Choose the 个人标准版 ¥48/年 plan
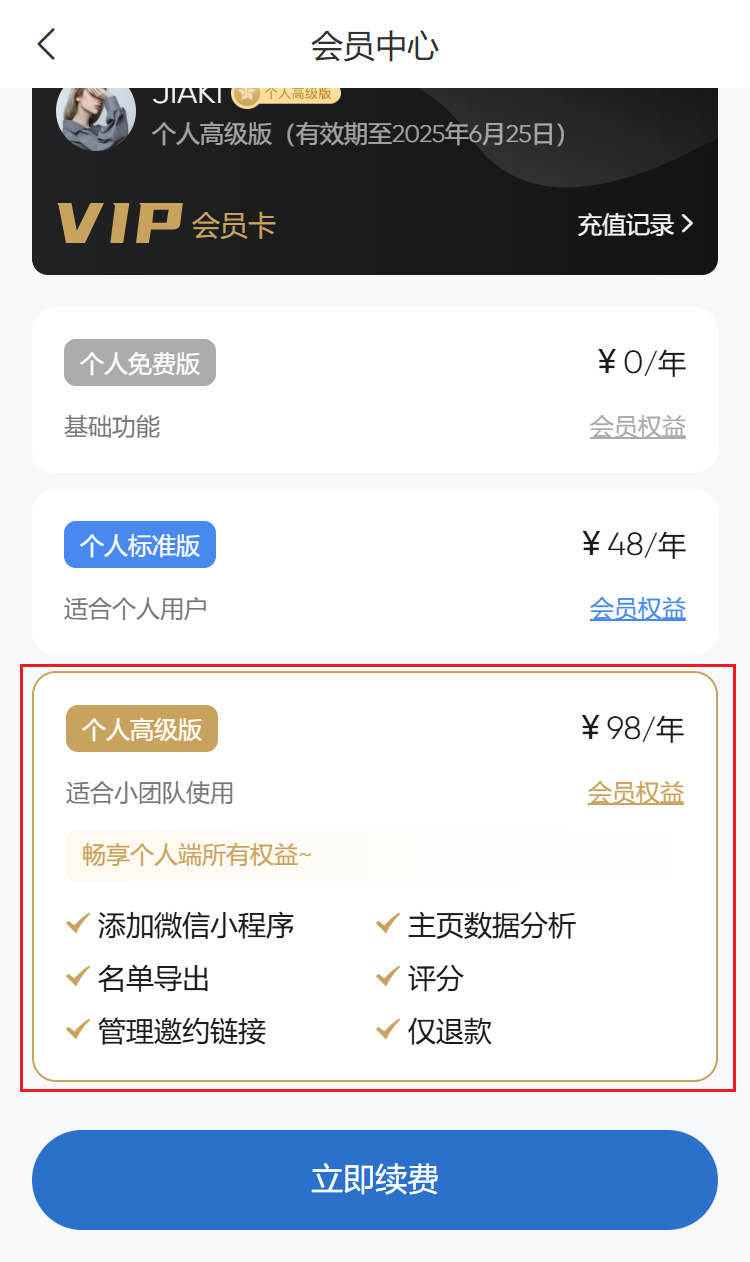 point(375,572)
